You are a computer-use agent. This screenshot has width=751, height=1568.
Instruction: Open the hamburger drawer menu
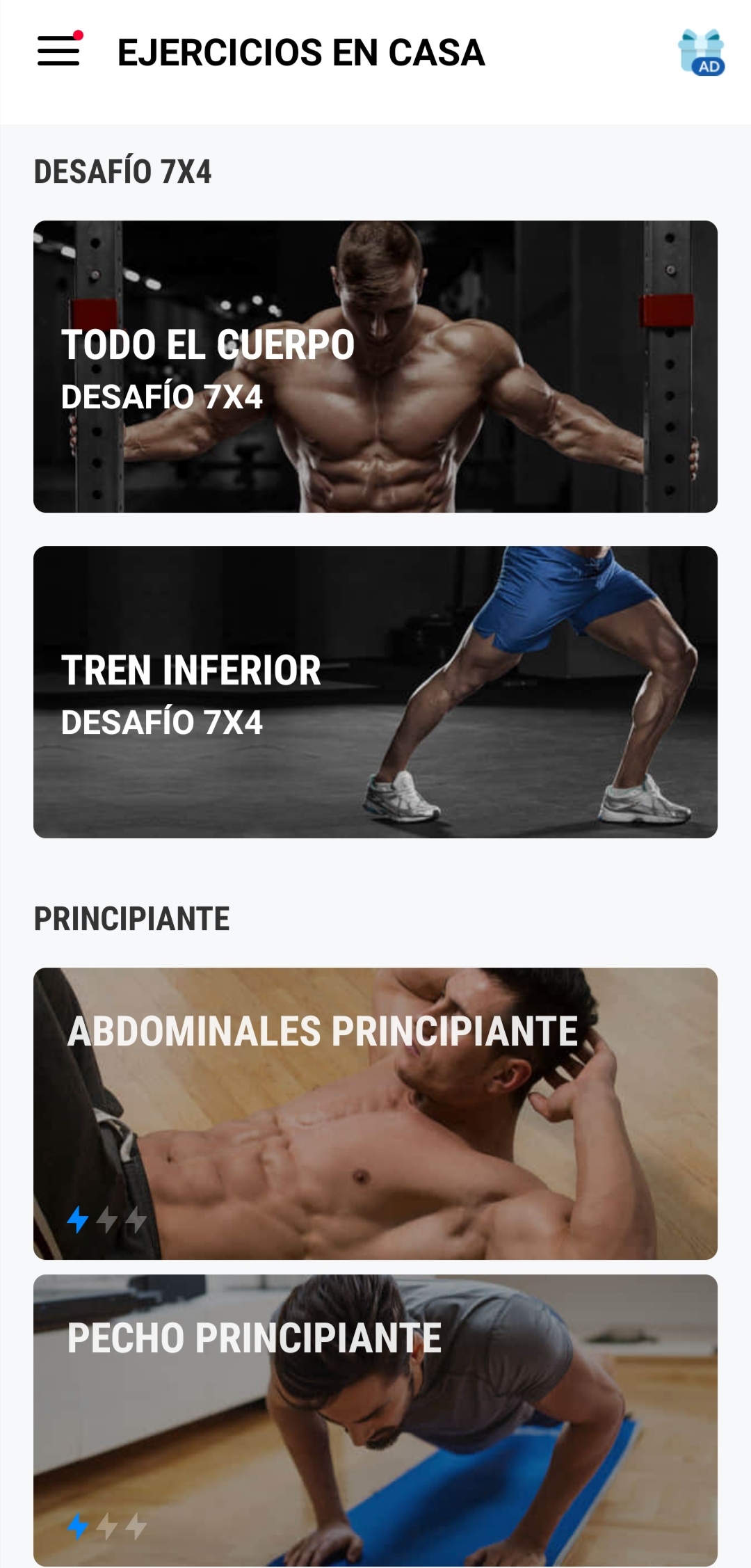[x=58, y=51]
